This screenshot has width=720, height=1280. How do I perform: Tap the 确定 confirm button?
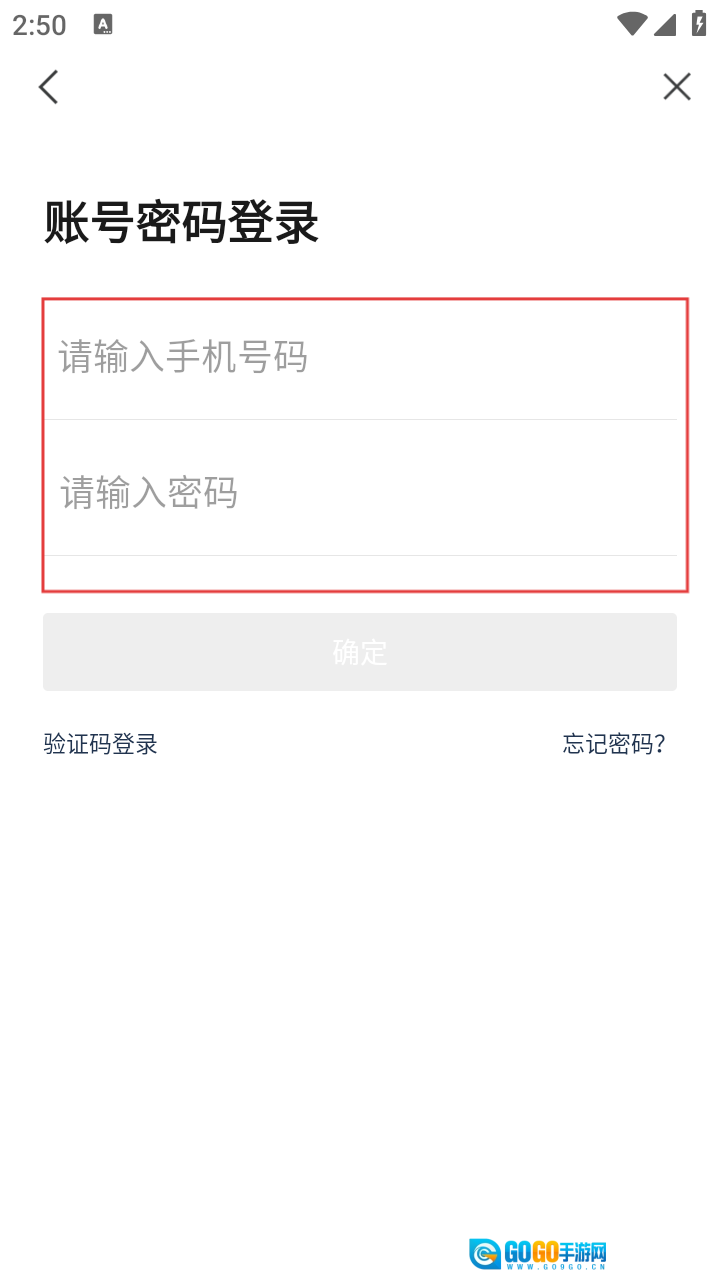coord(360,652)
